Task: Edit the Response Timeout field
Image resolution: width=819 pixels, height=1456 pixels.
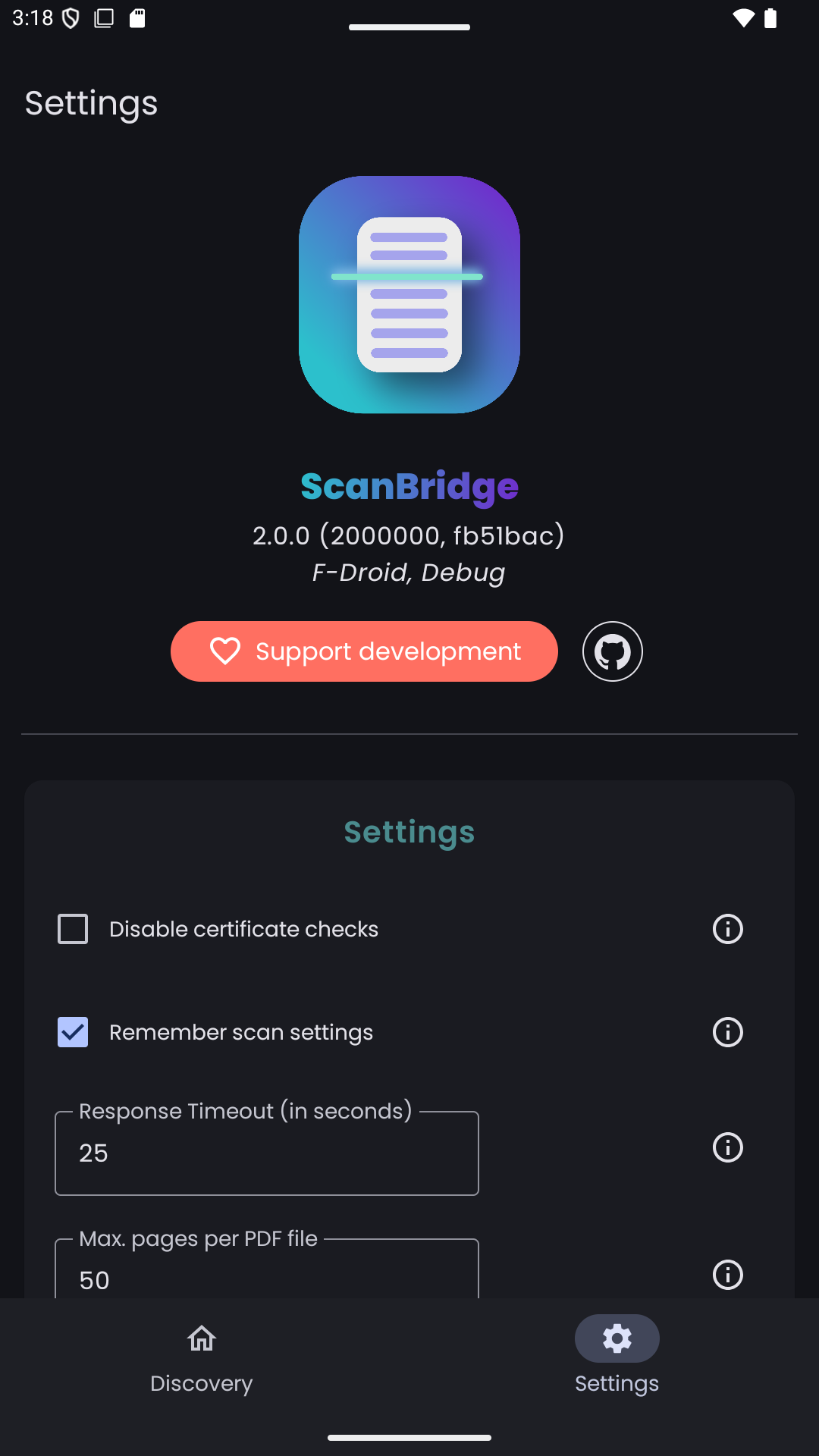Action: pos(266,1153)
